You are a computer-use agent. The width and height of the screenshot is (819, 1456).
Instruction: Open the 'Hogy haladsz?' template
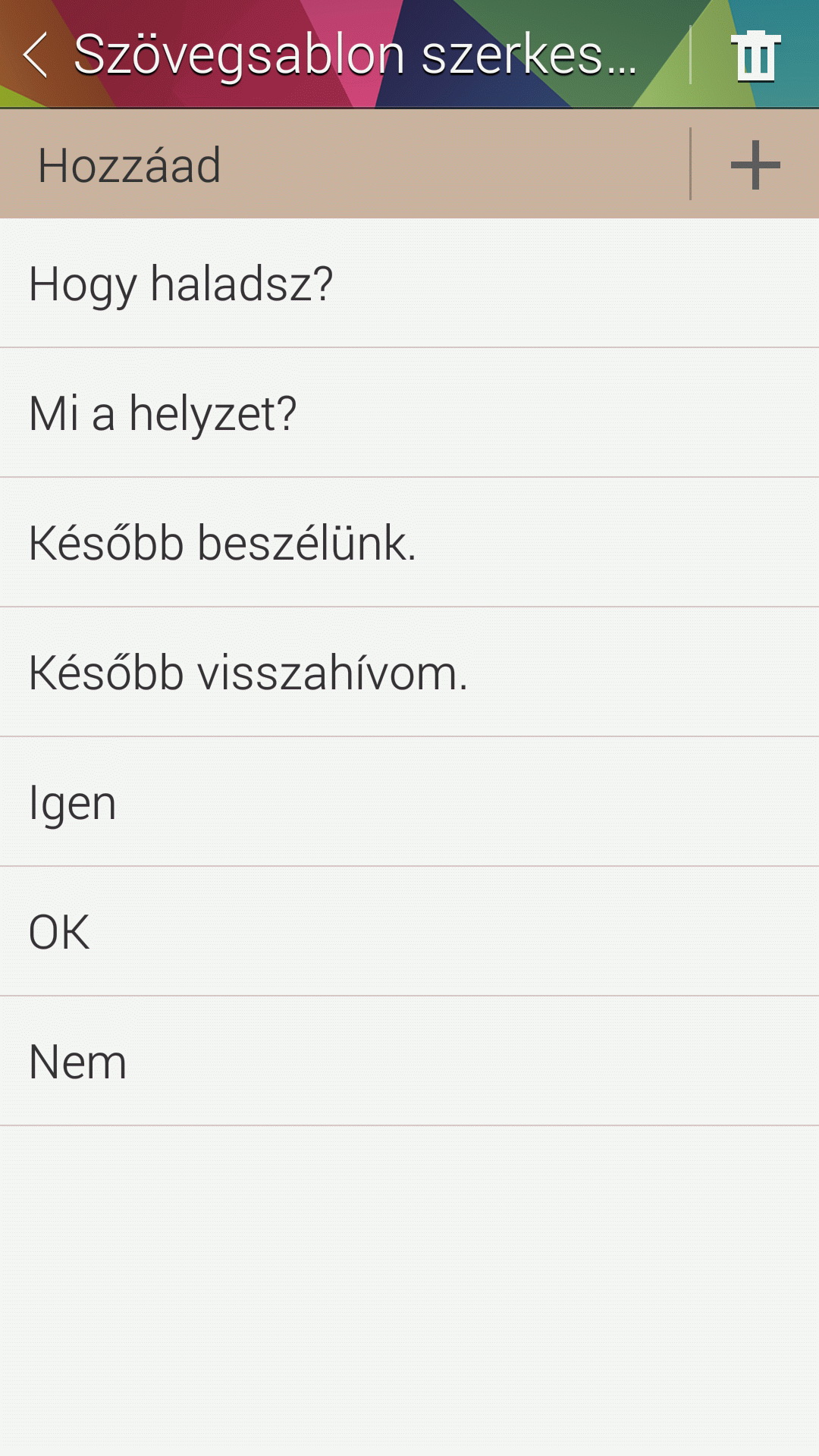tap(409, 284)
